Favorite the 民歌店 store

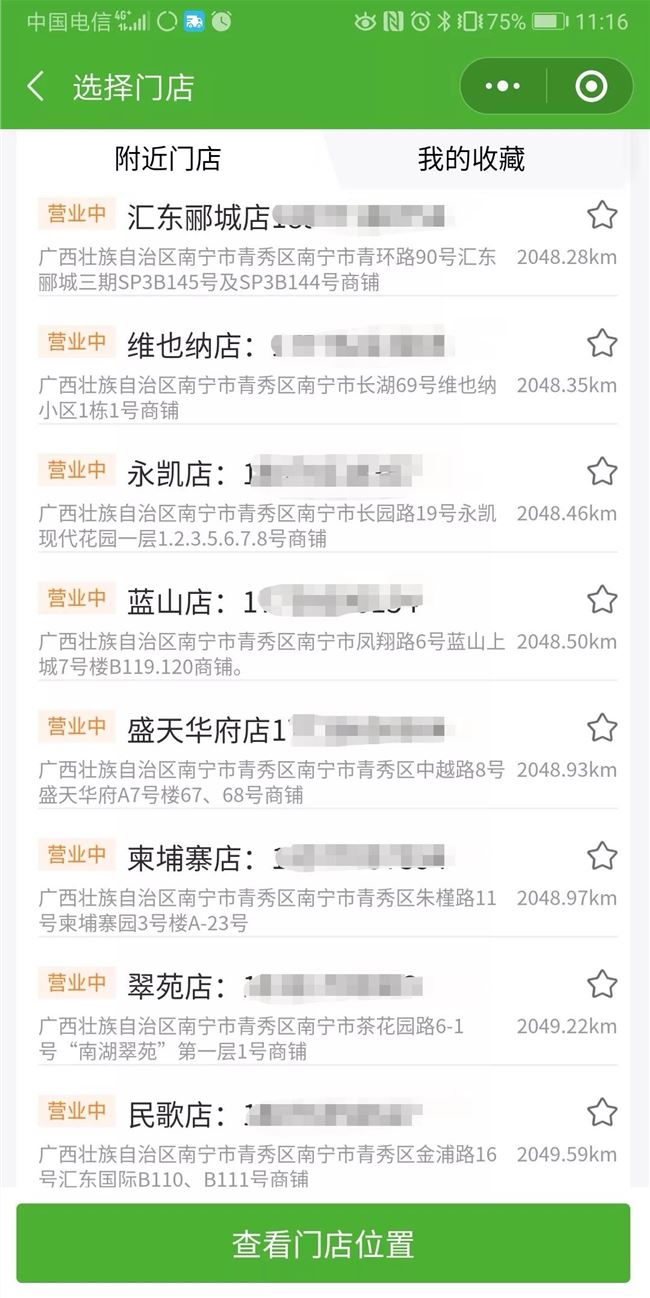[x=601, y=1111]
